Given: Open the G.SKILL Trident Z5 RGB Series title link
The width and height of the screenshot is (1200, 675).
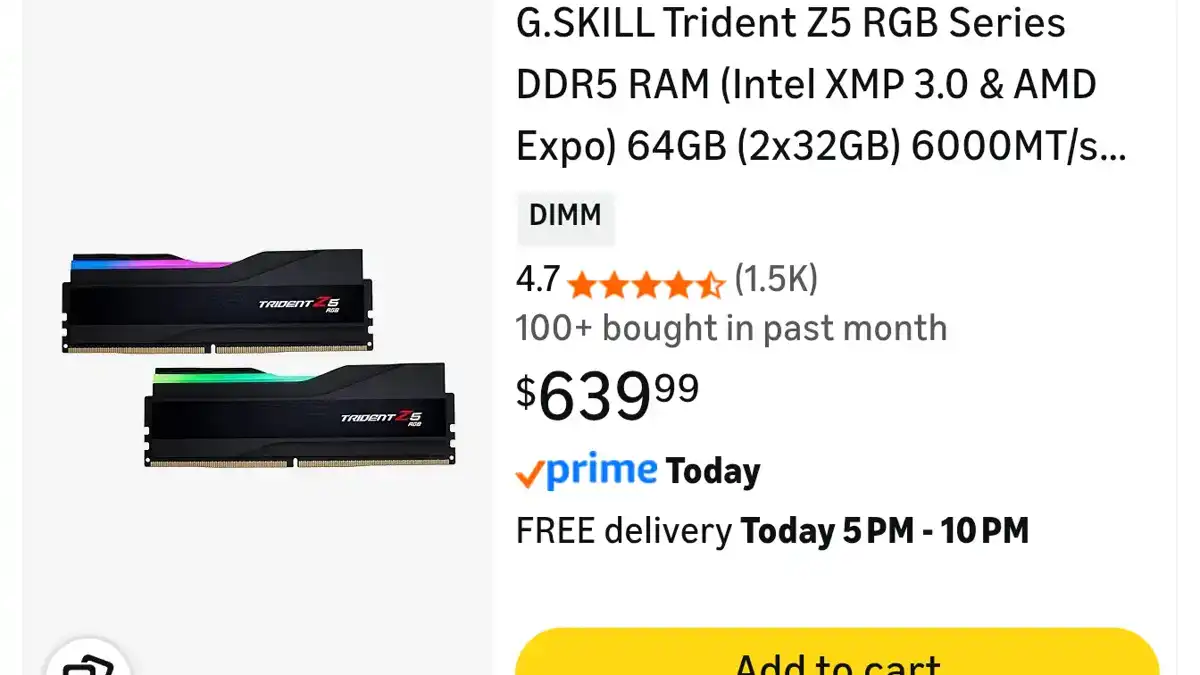Looking at the screenshot, I should coord(820,85).
